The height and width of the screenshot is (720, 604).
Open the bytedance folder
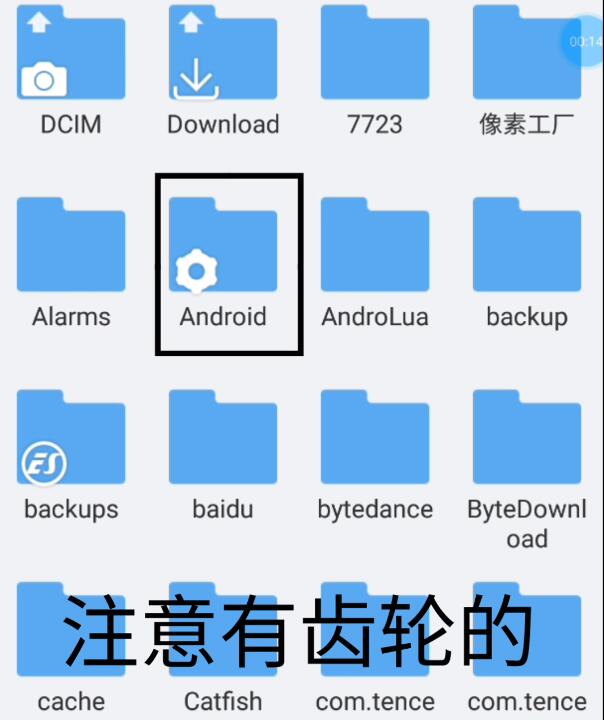click(375, 439)
